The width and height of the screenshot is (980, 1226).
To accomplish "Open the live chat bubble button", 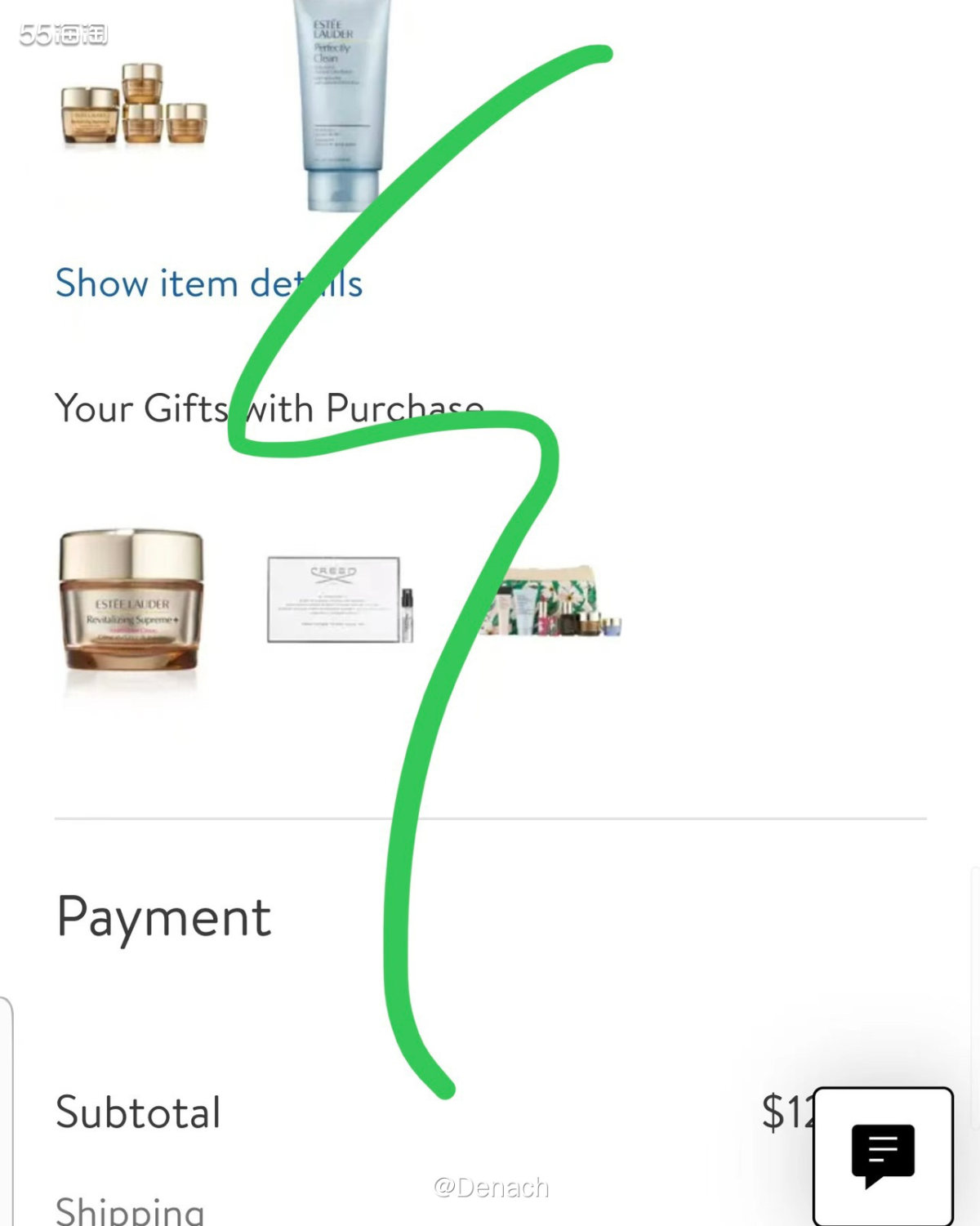I will [883, 1155].
